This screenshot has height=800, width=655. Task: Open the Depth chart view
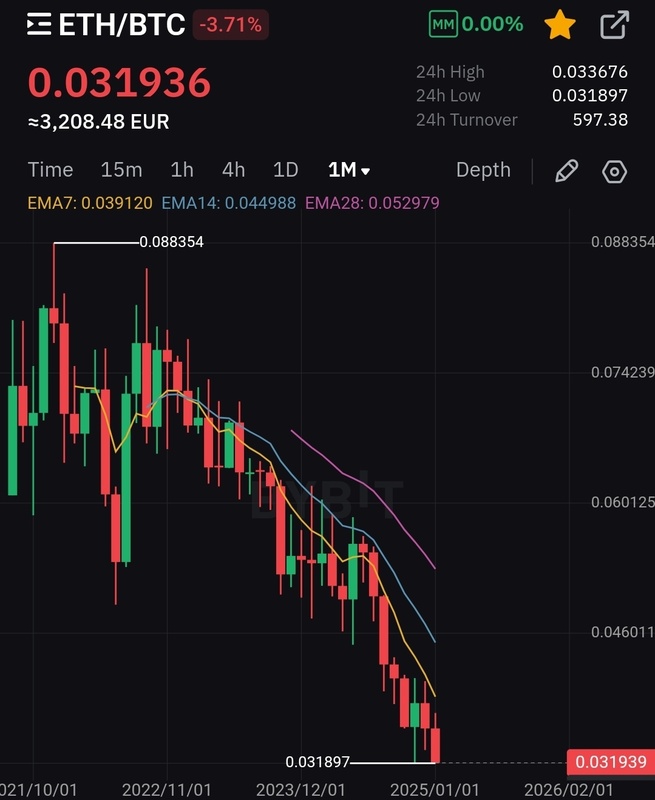coord(483,170)
